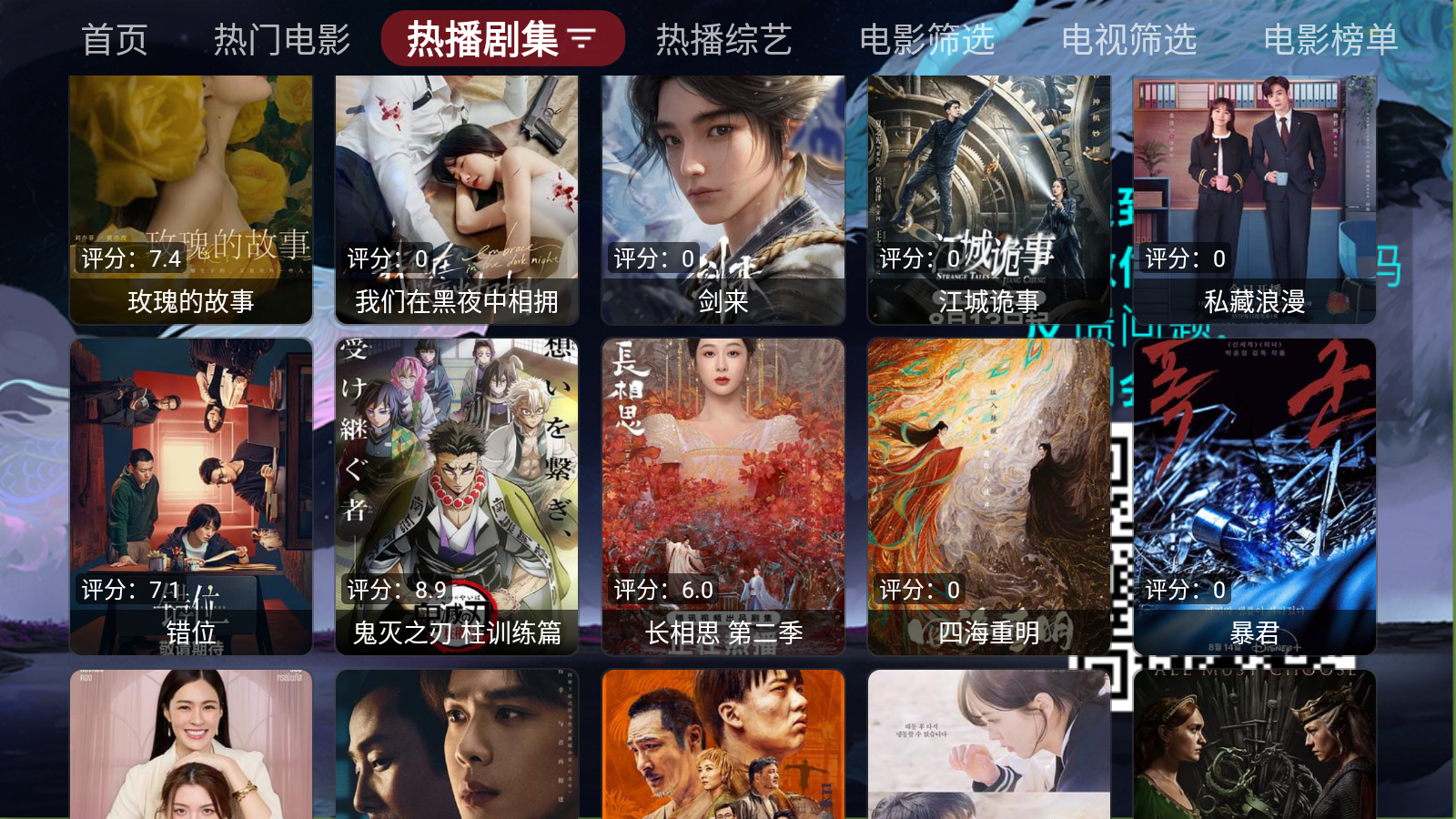Switch to the 首页 tab

(x=115, y=40)
